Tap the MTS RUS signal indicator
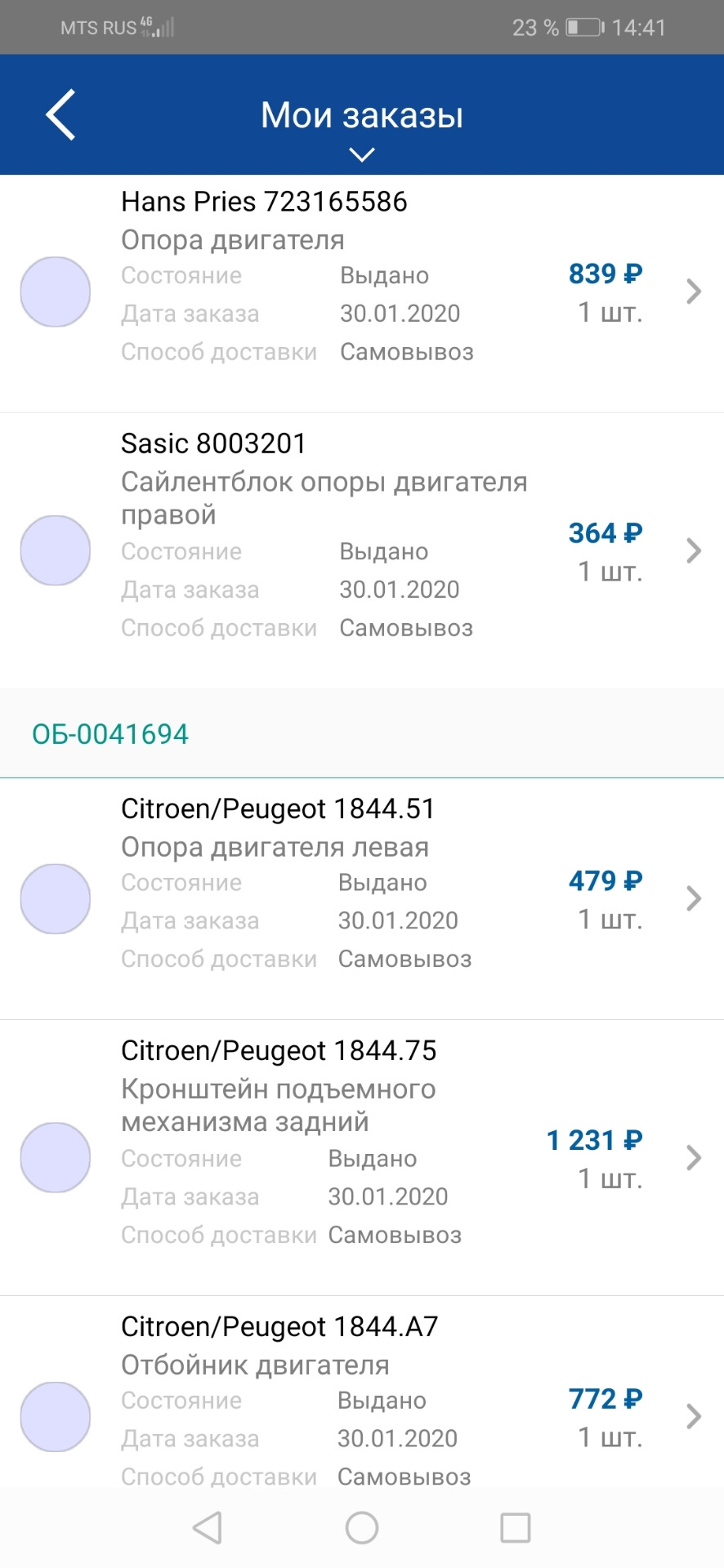This screenshot has width=724, height=1568. [114, 27]
